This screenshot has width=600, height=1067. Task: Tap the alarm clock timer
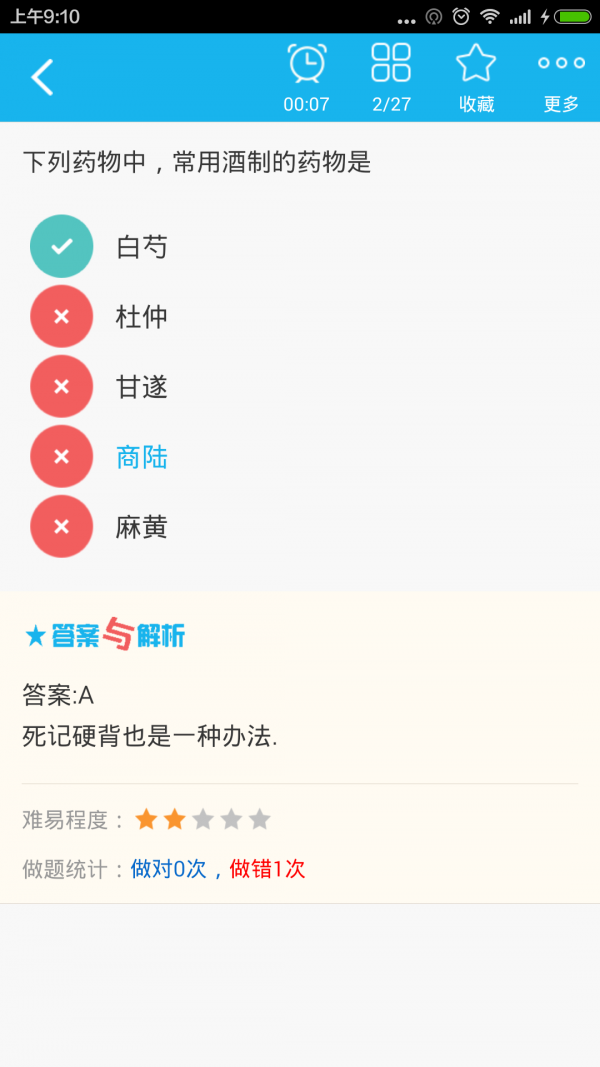pos(306,76)
